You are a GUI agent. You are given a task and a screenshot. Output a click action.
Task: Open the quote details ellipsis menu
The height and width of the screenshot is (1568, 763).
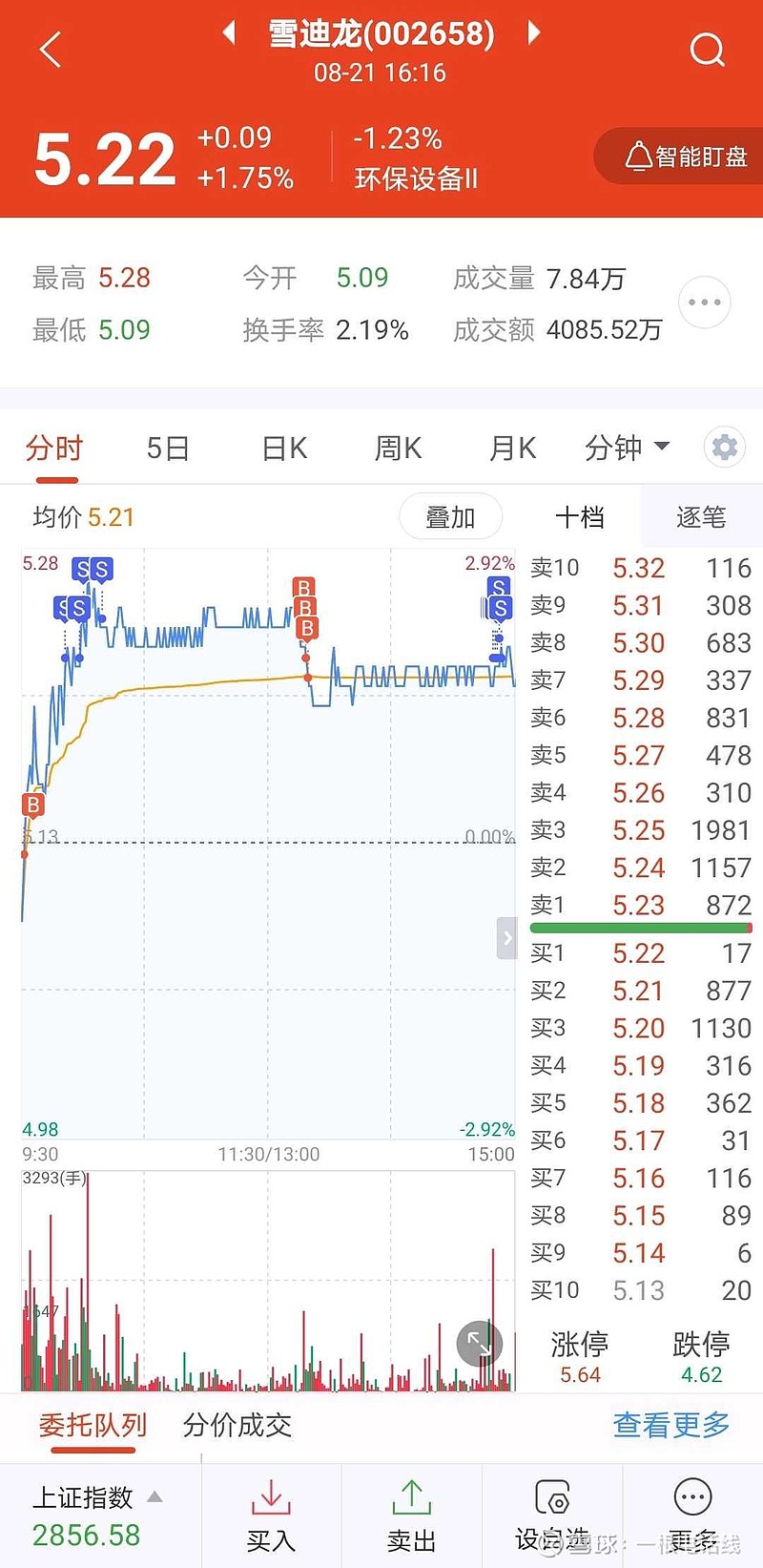704,302
